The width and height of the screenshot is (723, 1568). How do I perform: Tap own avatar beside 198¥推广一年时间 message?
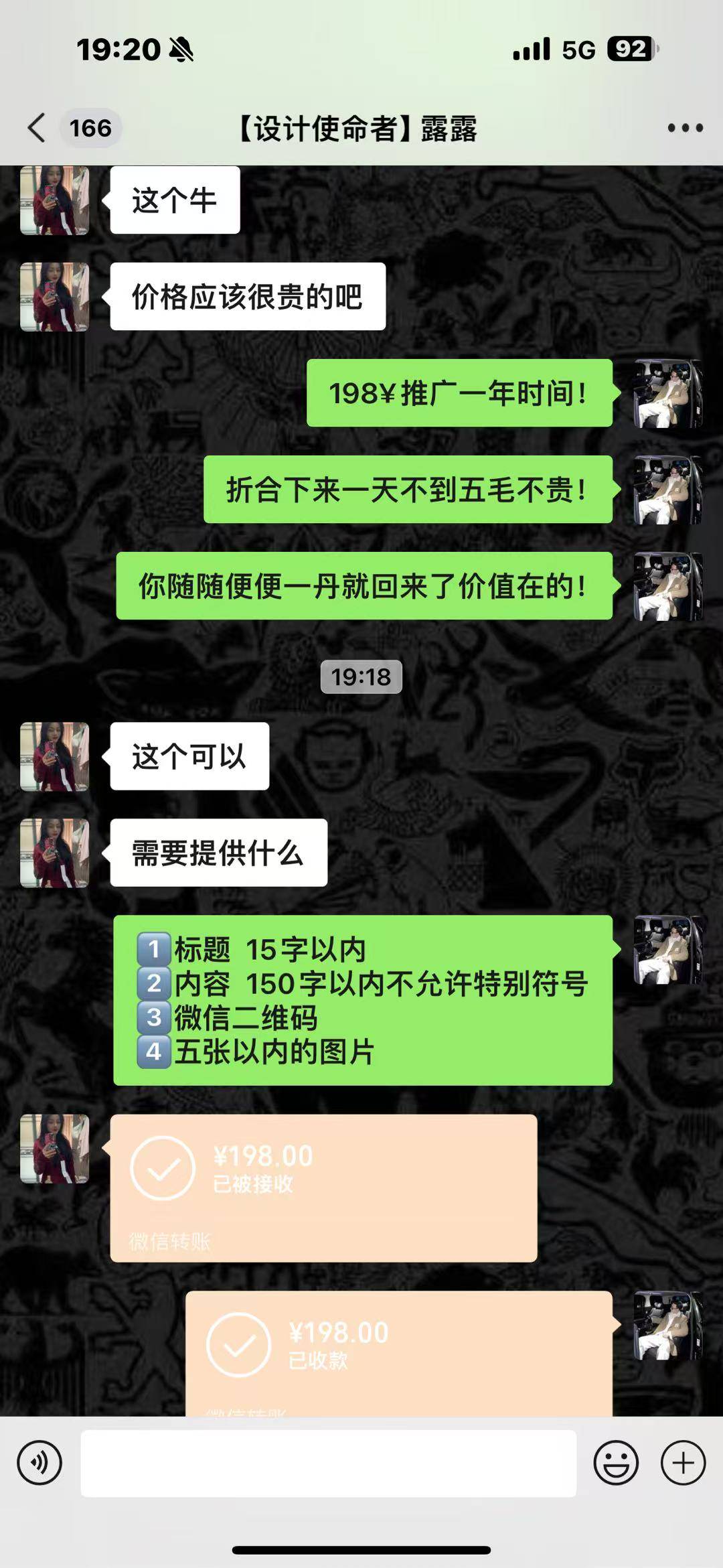(667, 393)
